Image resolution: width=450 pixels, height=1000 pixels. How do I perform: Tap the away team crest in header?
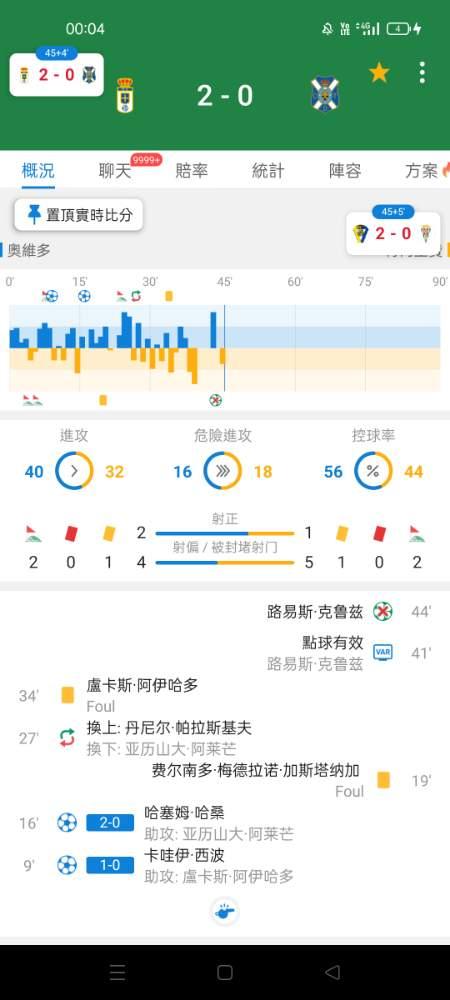pyautogui.click(x=324, y=94)
